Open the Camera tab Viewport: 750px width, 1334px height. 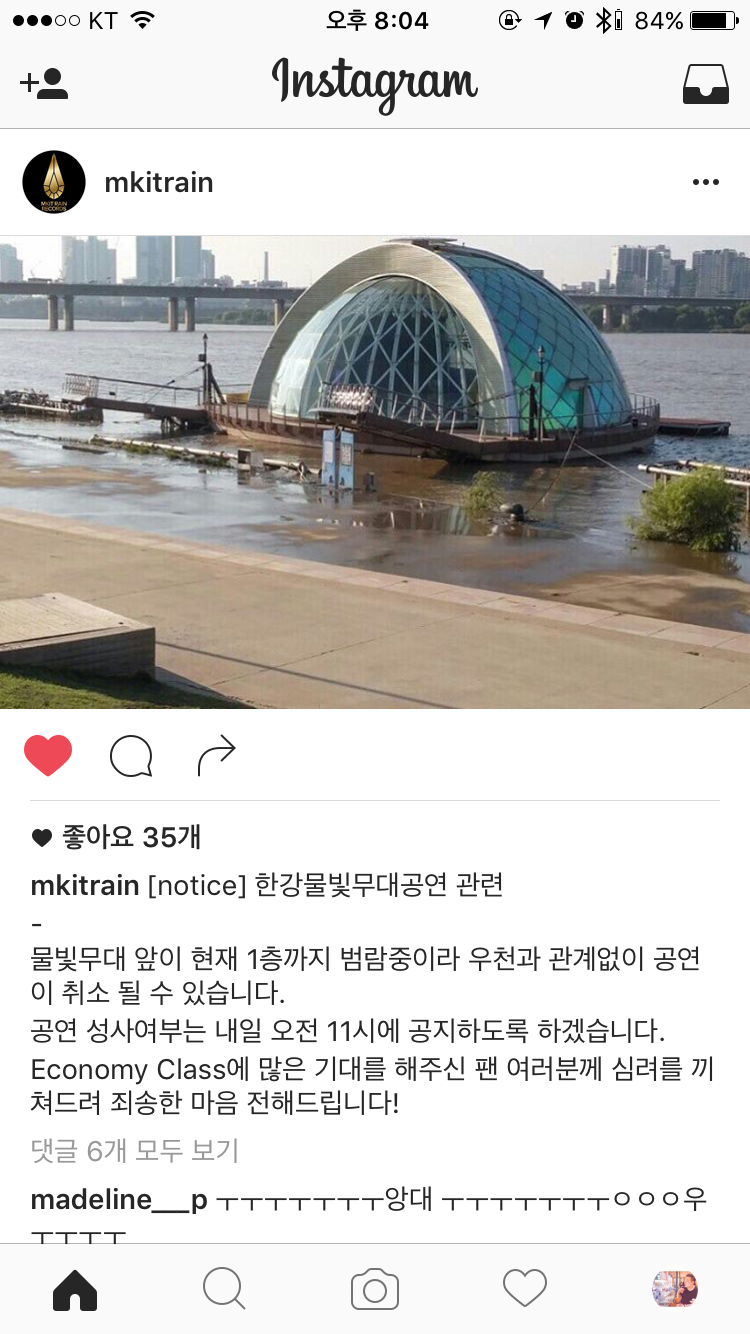(x=375, y=1289)
